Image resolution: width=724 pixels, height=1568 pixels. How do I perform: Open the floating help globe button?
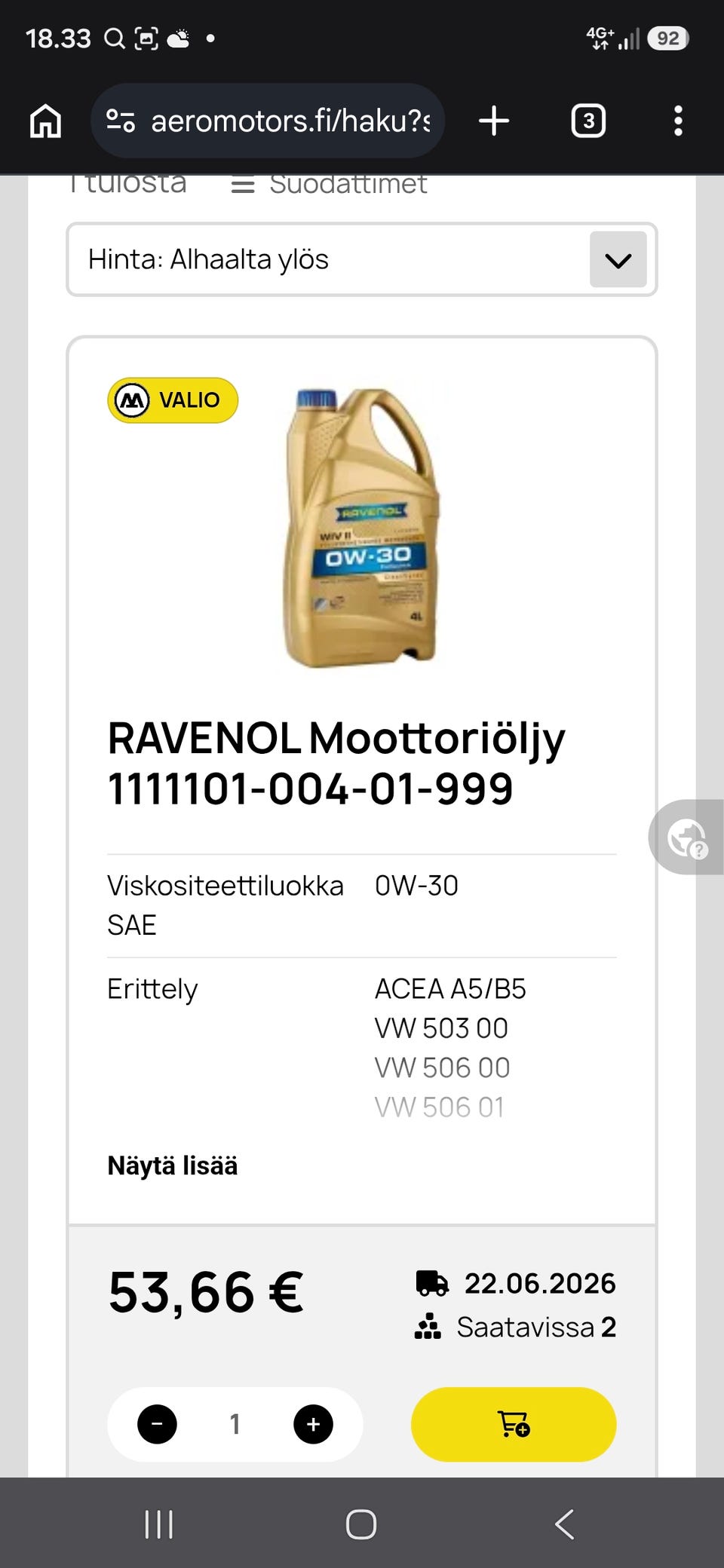(x=686, y=838)
